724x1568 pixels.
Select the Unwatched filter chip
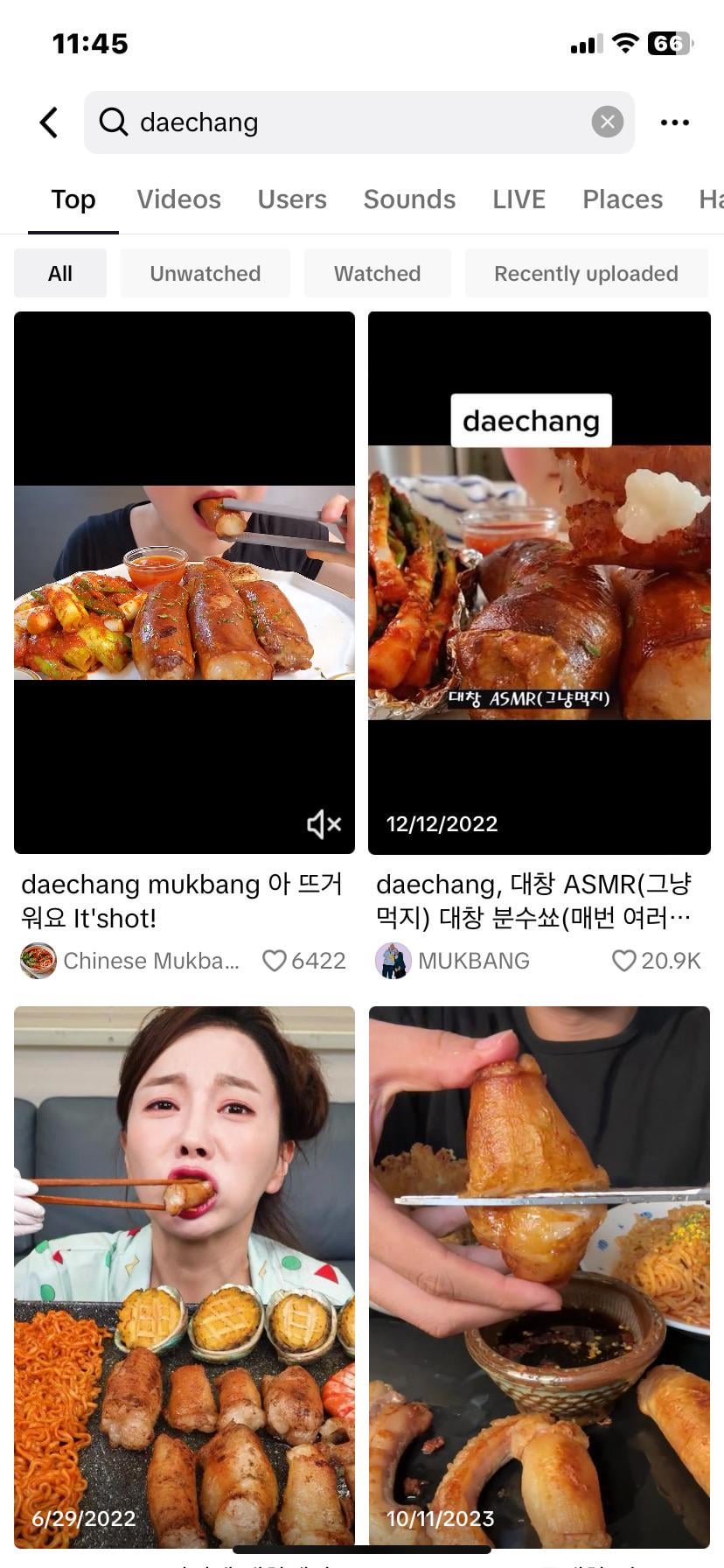tap(205, 273)
